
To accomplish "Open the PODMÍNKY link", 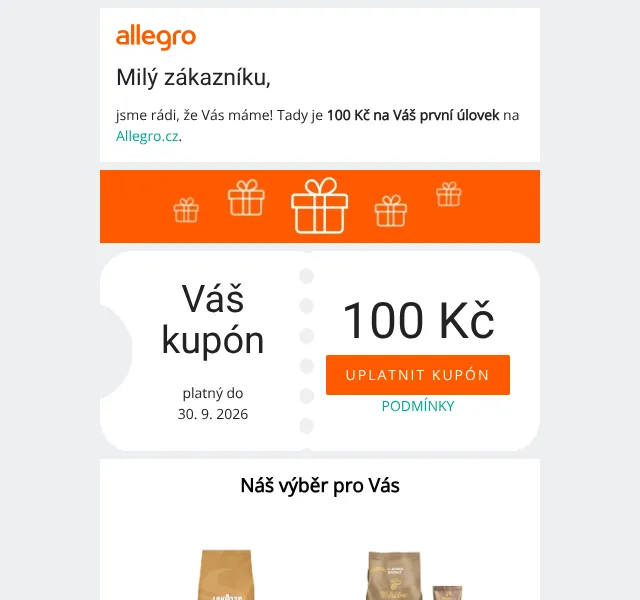I will click(x=418, y=406).
